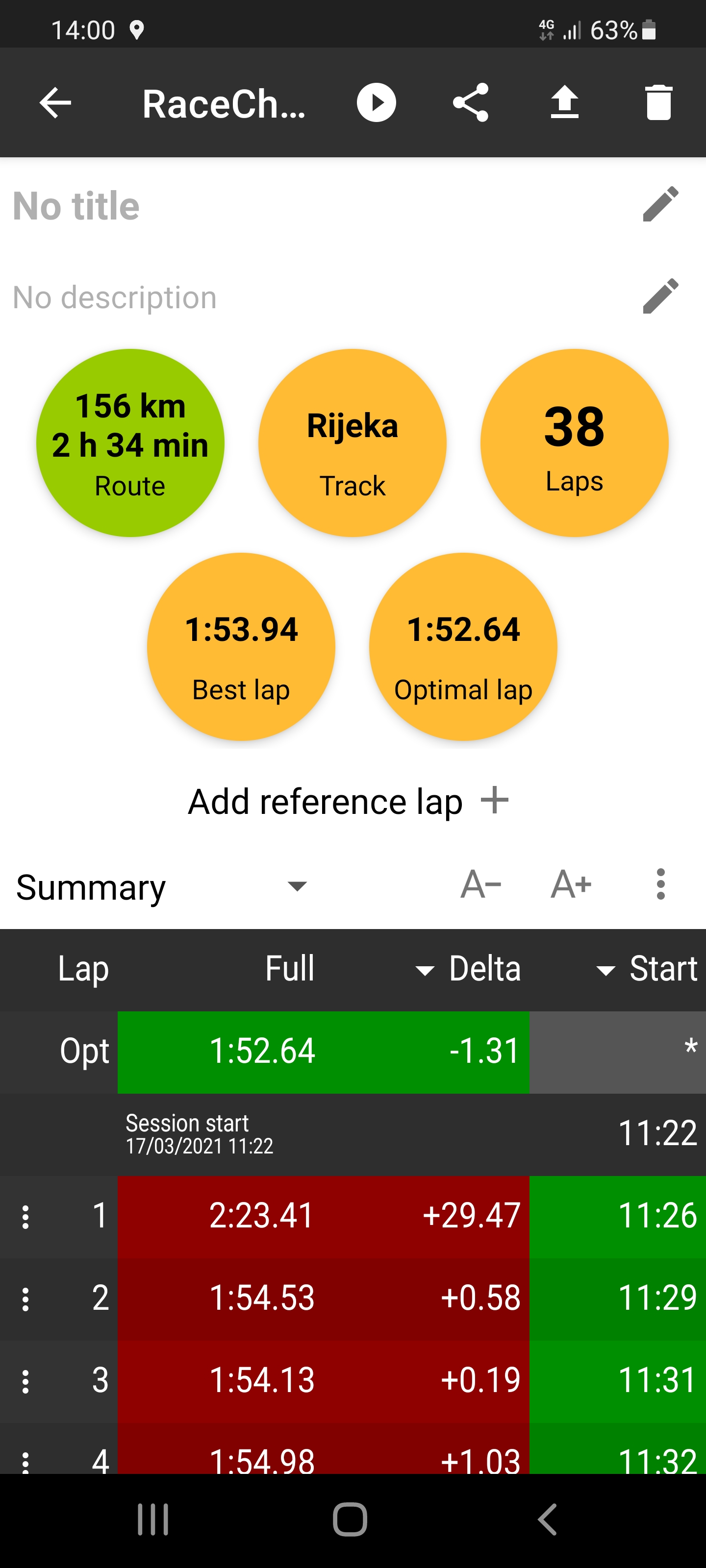Screen dimensions: 706x1568
Task: Play the session replay
Action: tap(376, 103)
